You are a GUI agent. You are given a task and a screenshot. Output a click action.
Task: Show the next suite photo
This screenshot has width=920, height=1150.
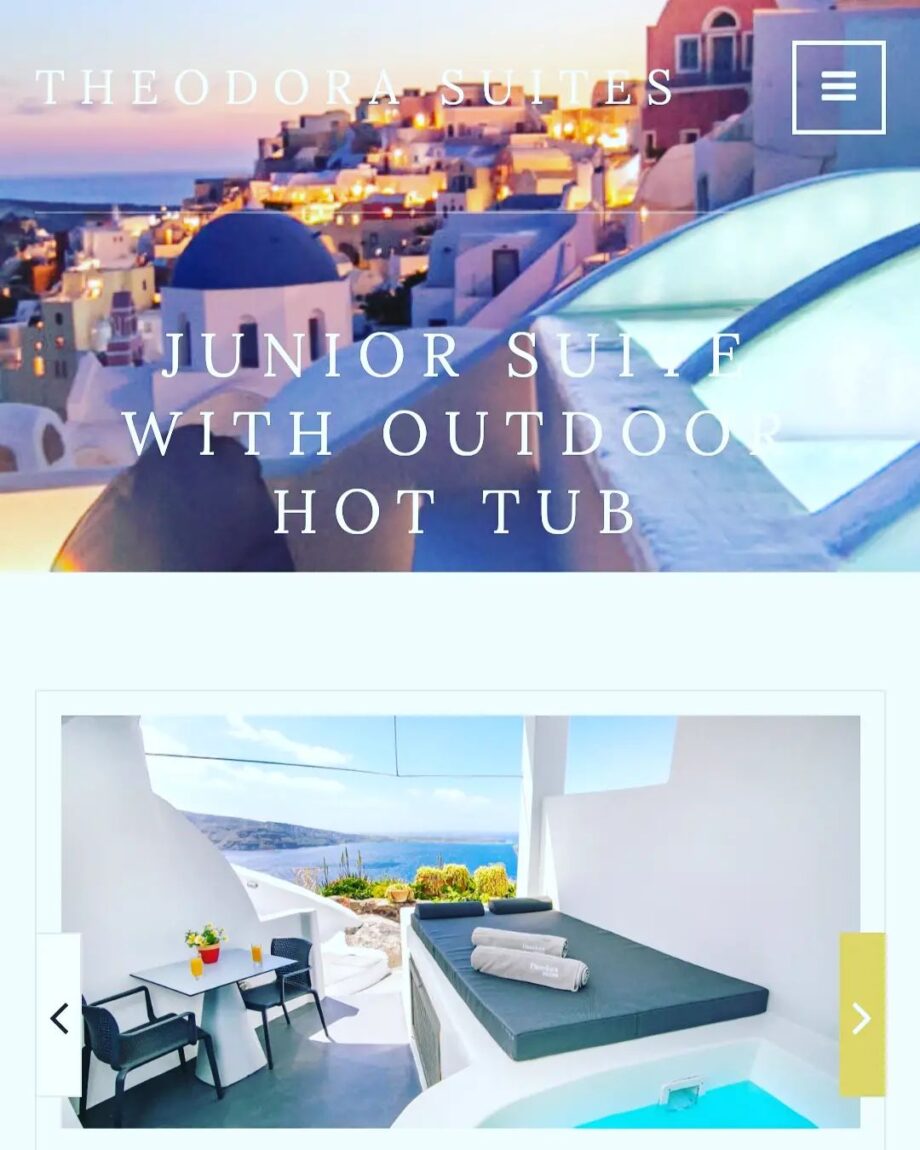[x=861, y=1015]
